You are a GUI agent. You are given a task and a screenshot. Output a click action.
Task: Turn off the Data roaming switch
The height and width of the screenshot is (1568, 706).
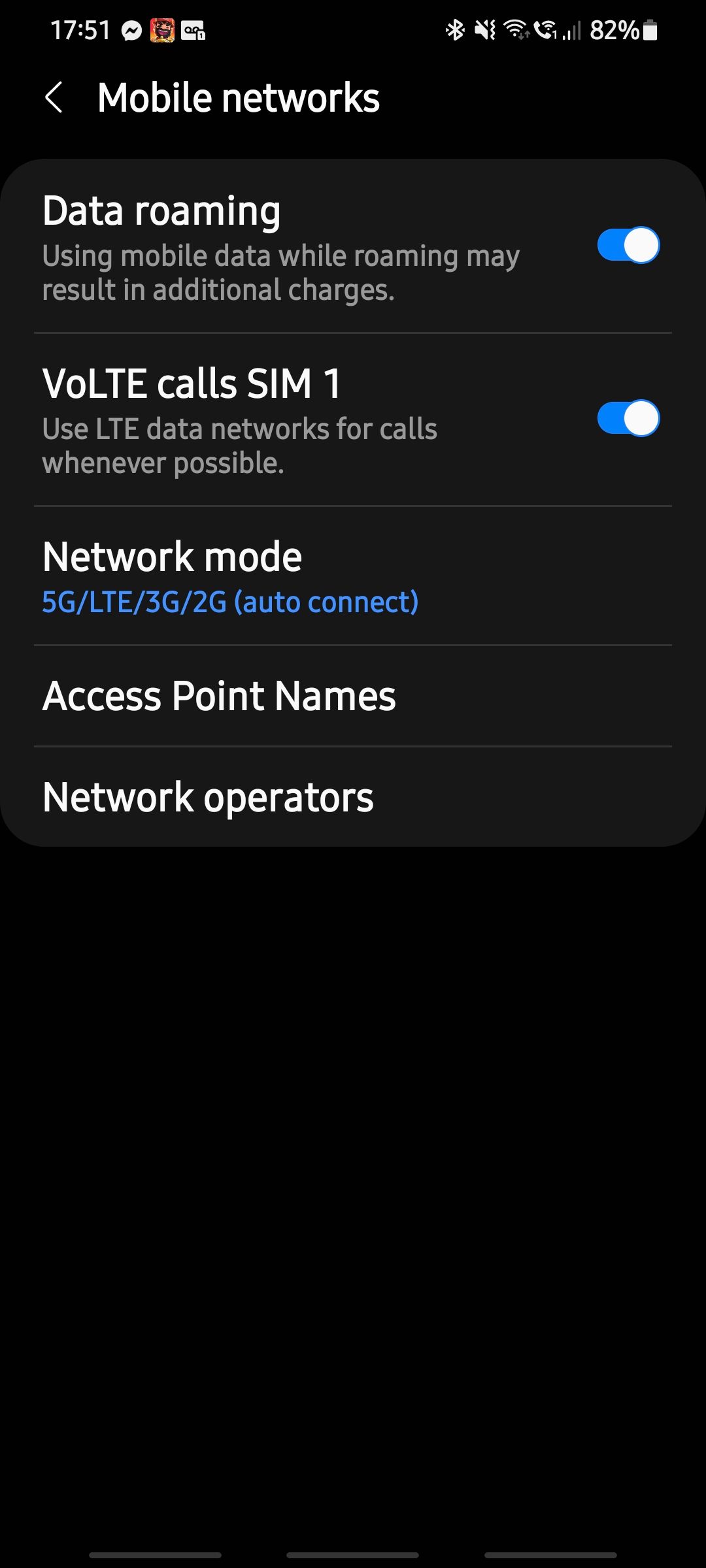(x=628, y=246)
